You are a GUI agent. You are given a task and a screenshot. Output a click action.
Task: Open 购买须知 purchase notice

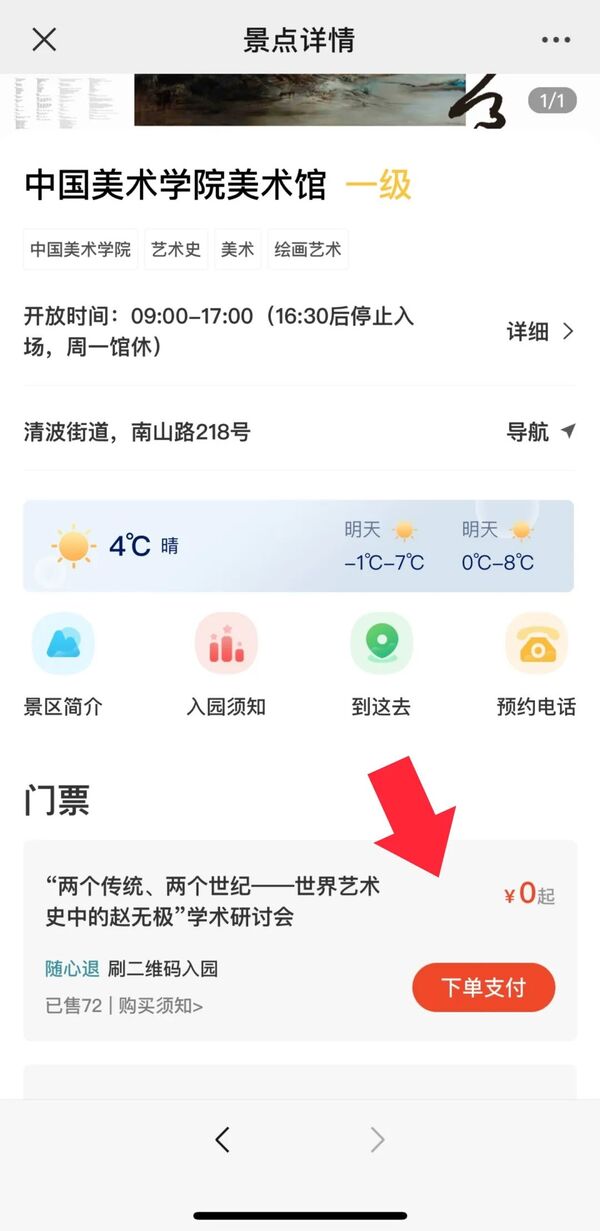pyautogui.click(x=161, y=1006)
